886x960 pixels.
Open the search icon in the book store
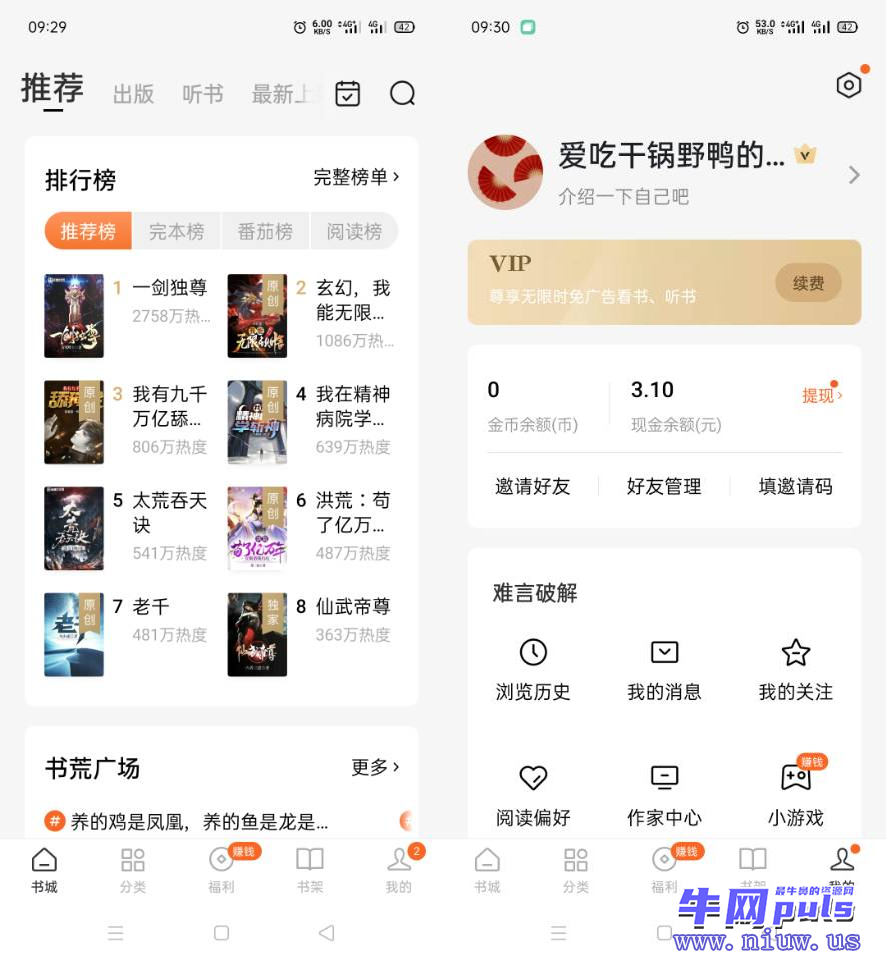(402, 93)
